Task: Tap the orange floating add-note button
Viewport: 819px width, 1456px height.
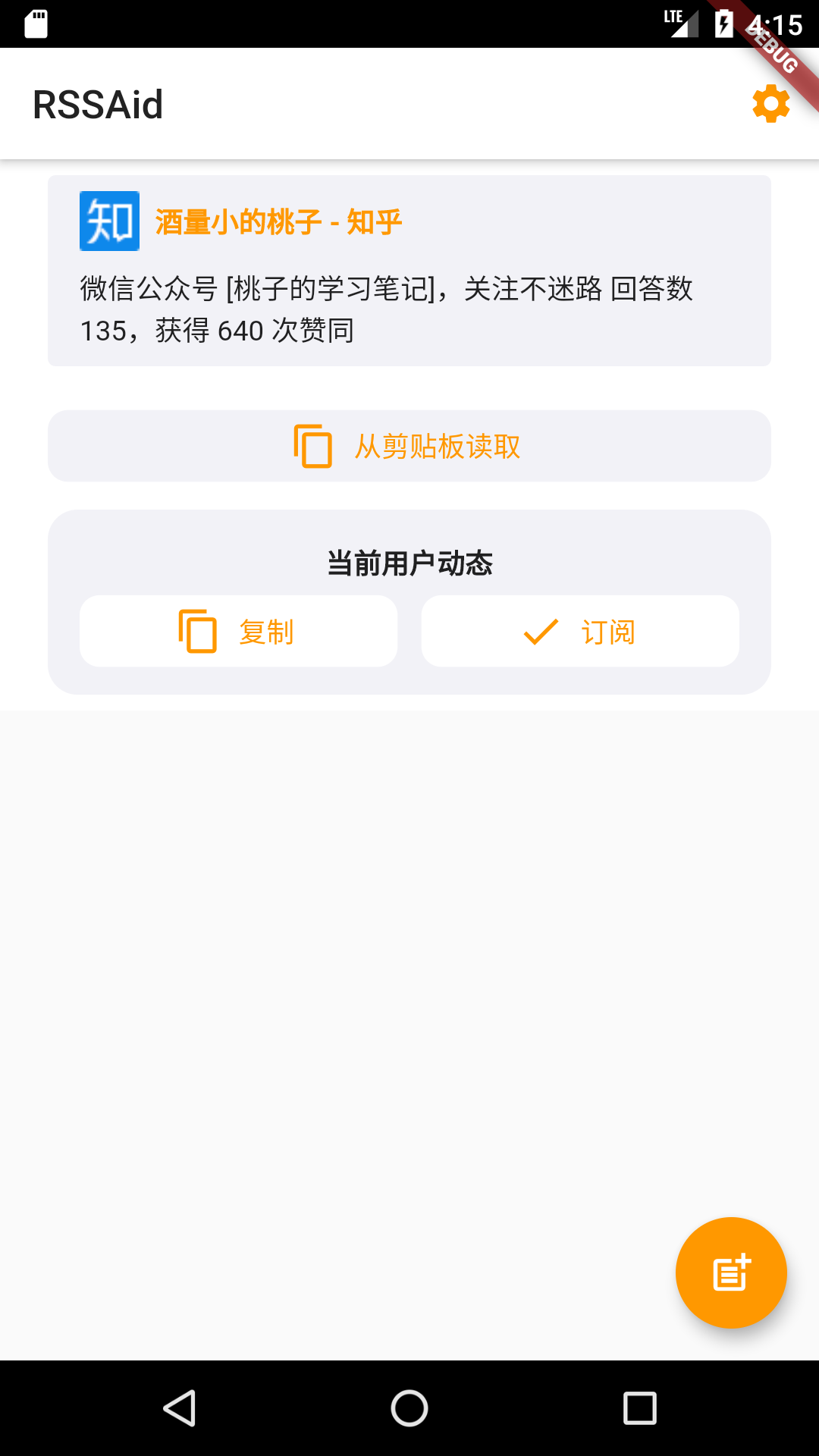Action: point(731,1272)
